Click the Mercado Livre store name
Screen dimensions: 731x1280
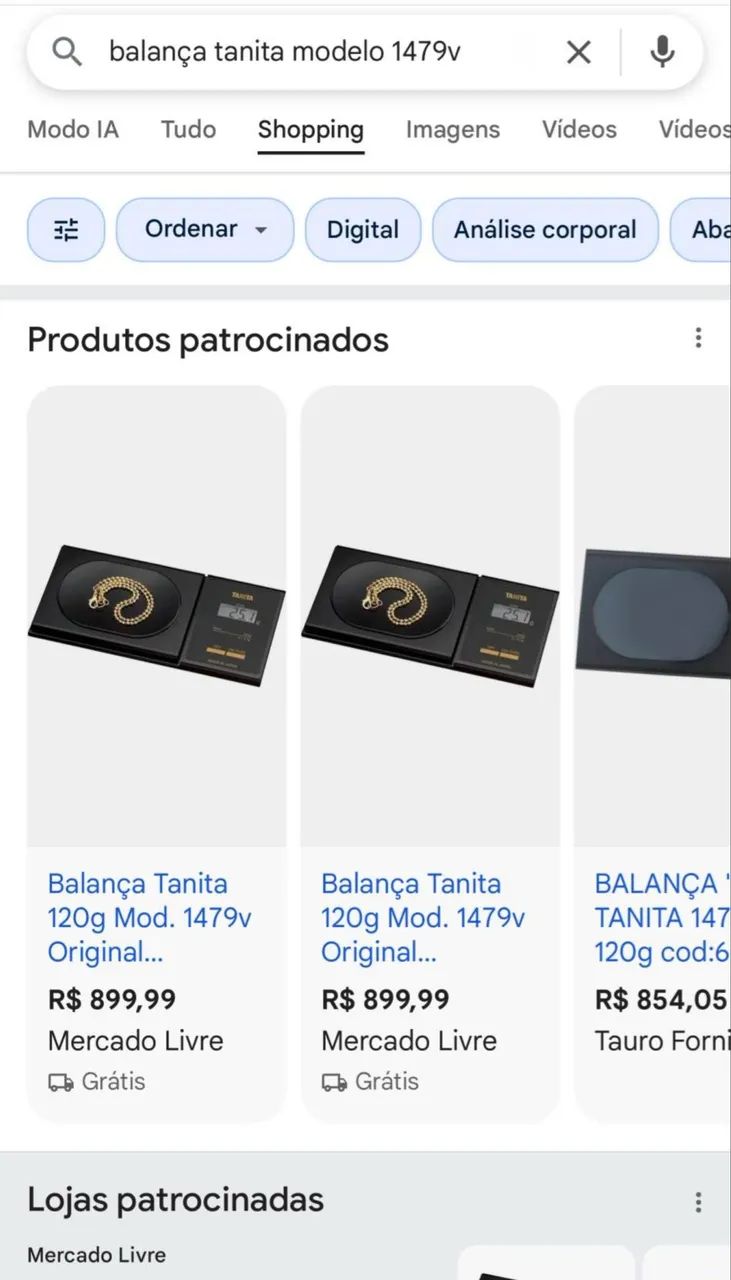point(137,1040)
